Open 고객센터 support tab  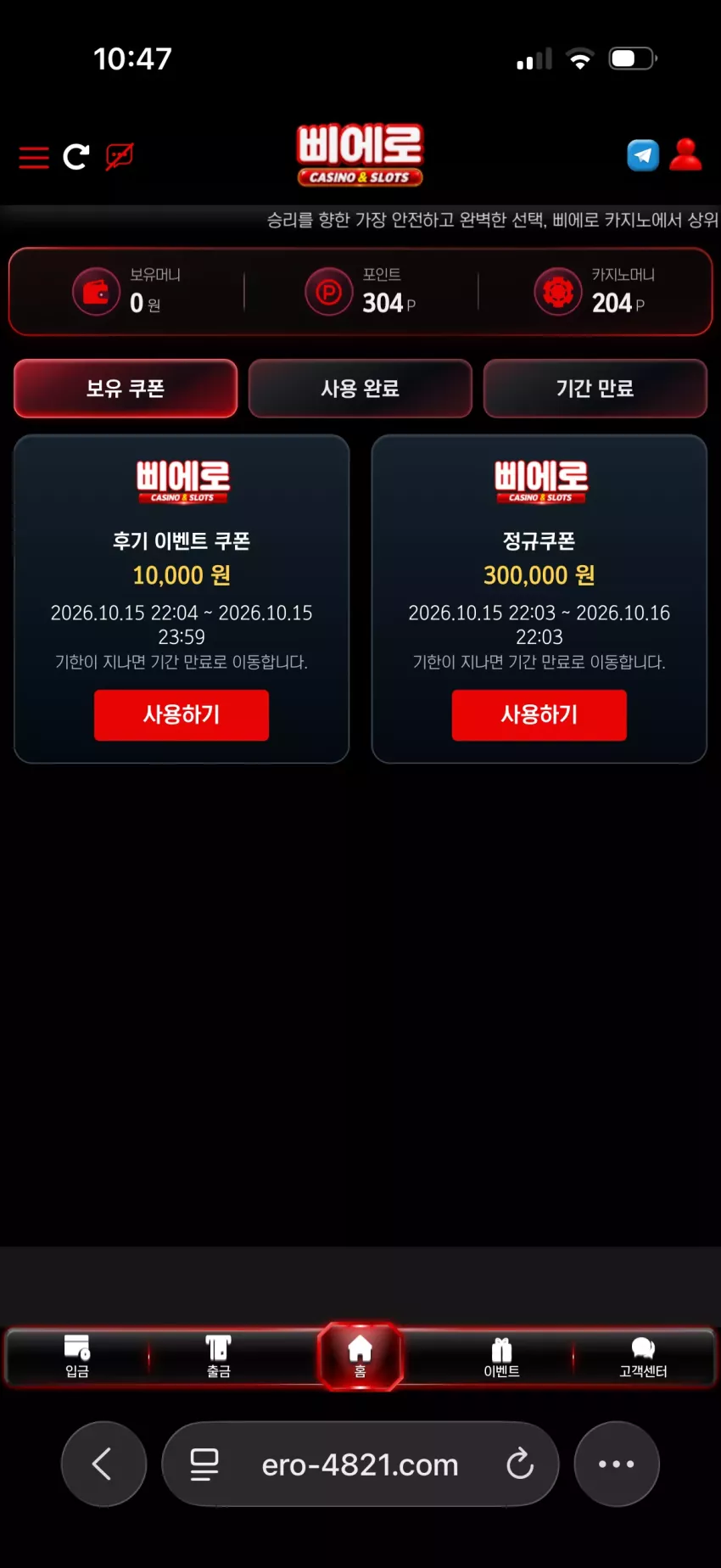coord(643,1357)
